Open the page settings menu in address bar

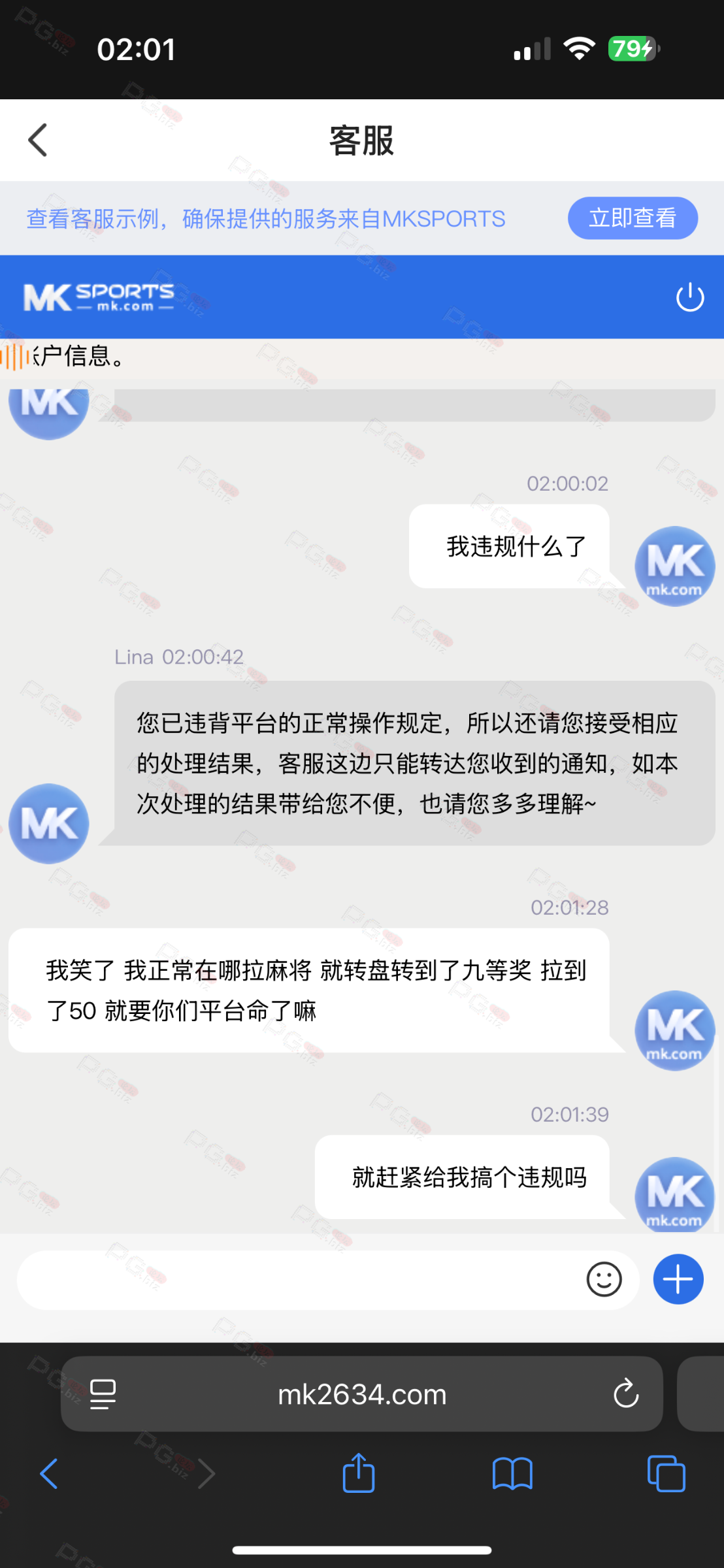pos(103,1394)
